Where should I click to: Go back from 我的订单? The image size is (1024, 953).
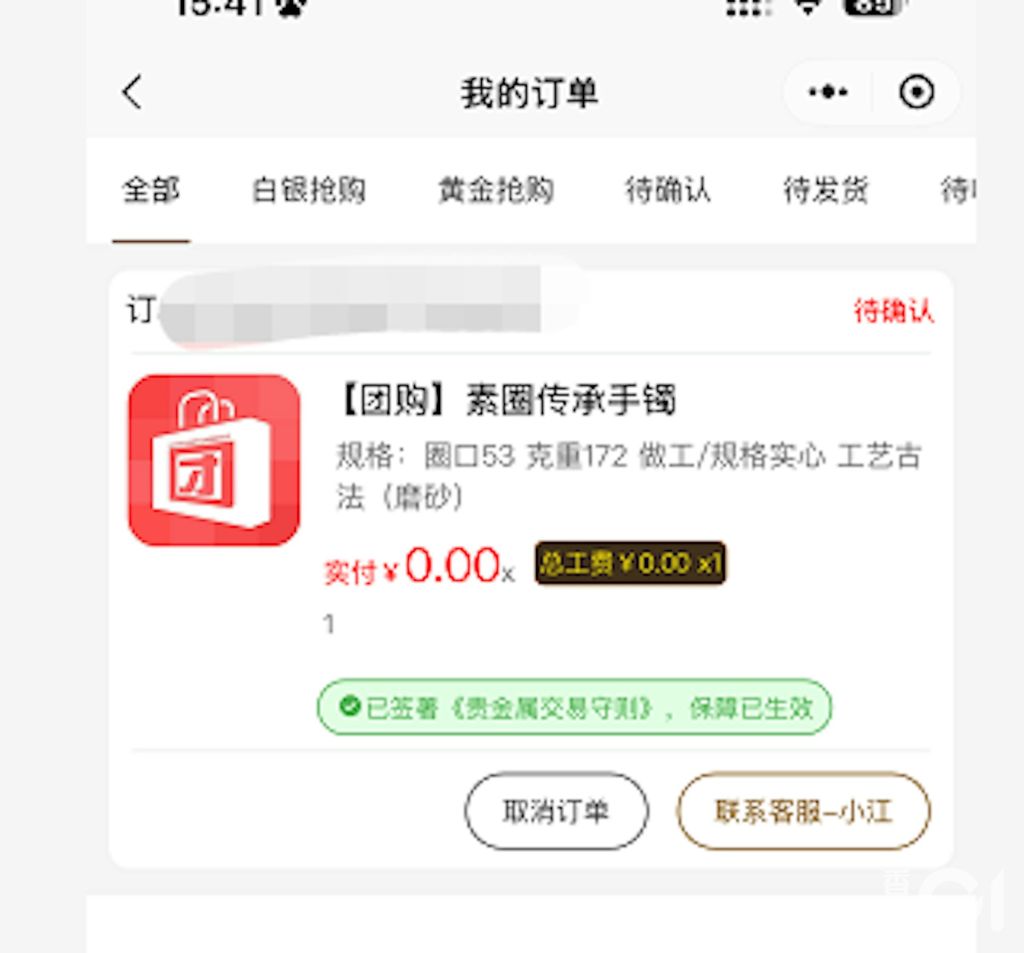(x=133, y=93)
